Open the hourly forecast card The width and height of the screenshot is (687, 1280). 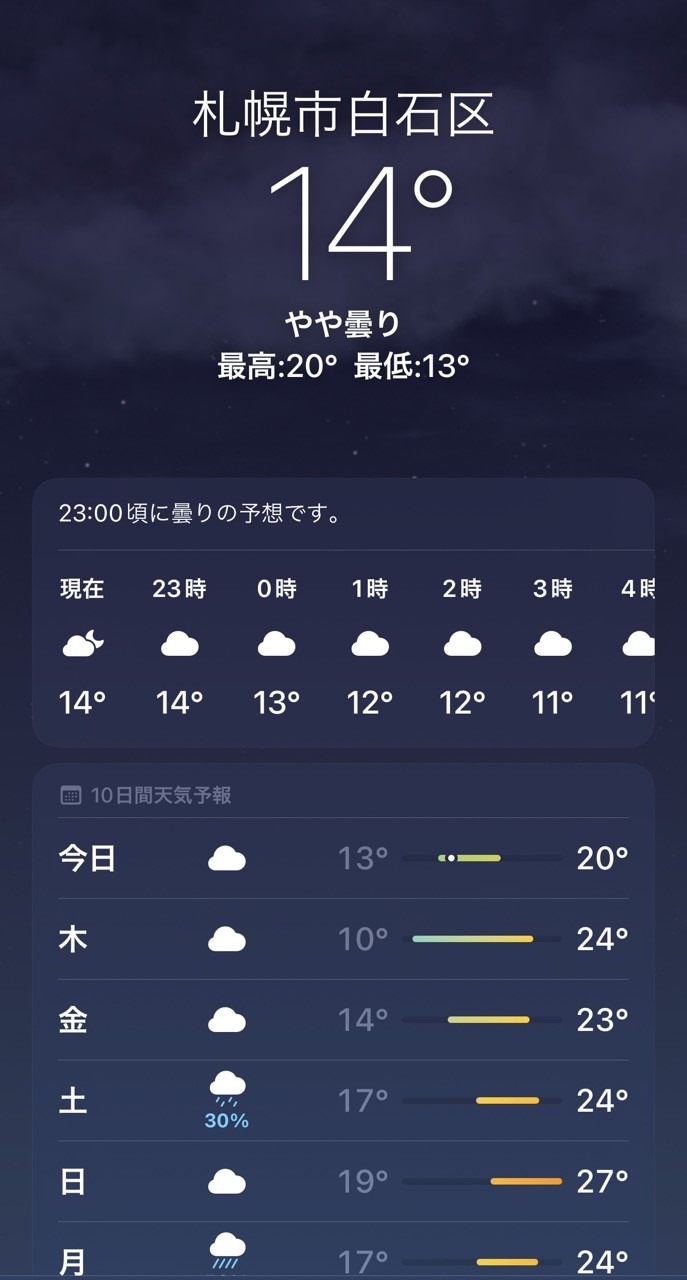(343, 613)
